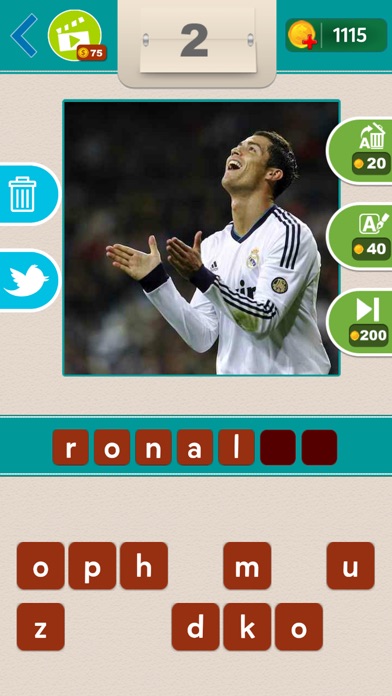The width and height of the screenshot is (392, 696).
Task: Remove the letter a from the answer
Action: coord(195,447)
